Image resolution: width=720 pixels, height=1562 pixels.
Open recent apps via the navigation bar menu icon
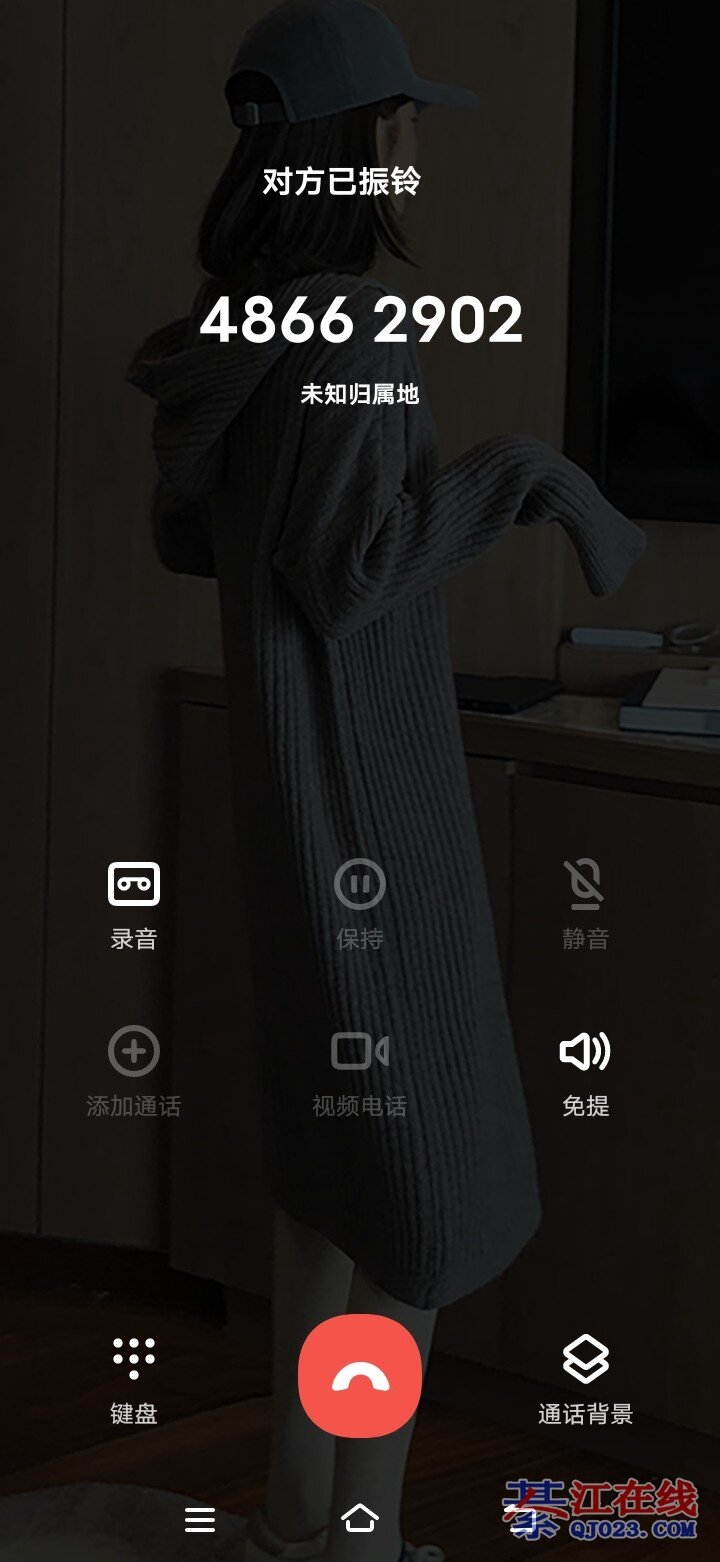[x=200, y=1520]
